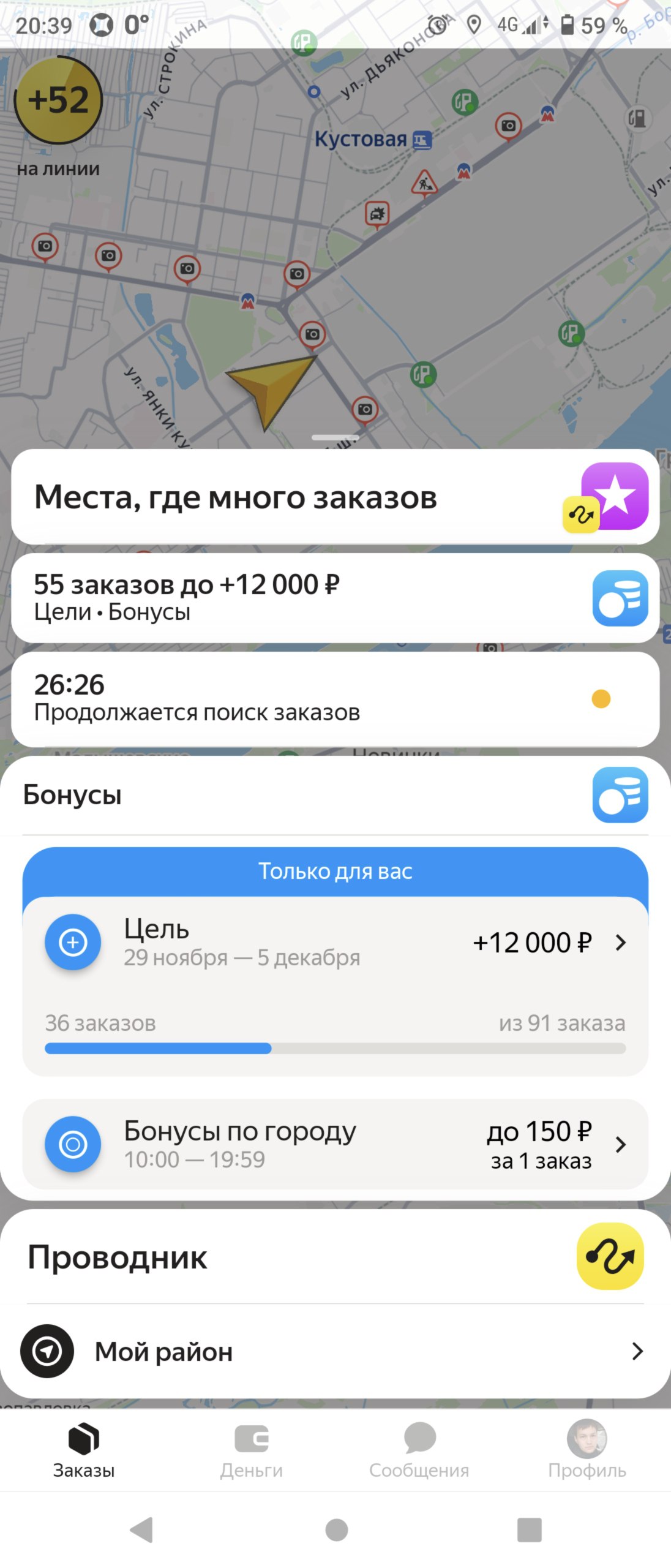Open the Goal bonus for +12 000 ₽

point(335,943)
